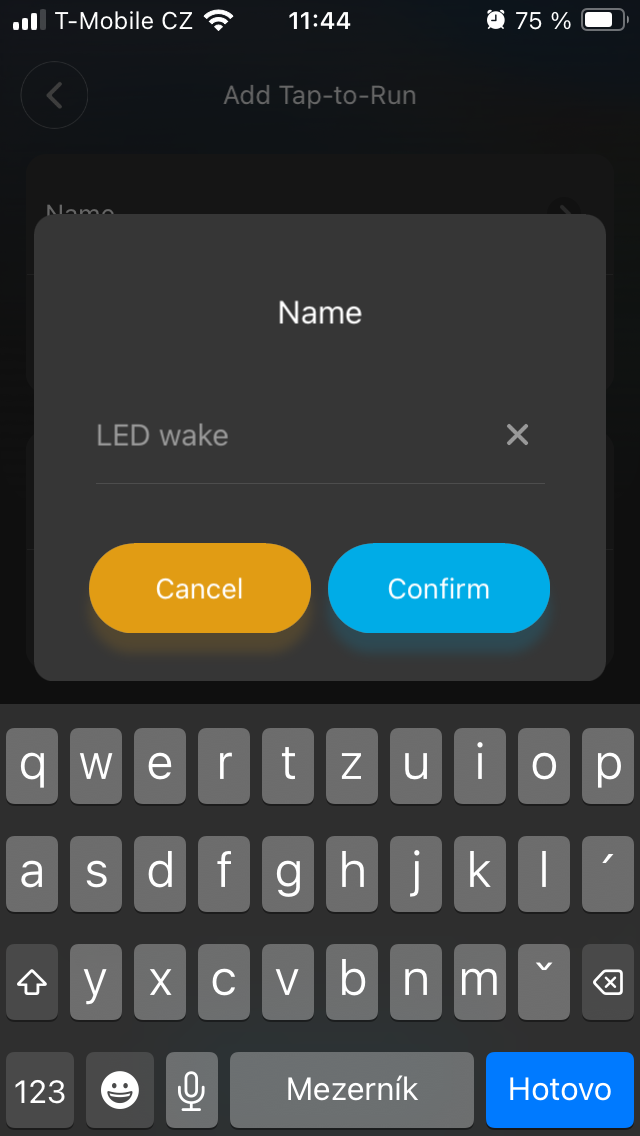Clear the name text field
The height and width of the screenshot is (1136, 640).
coord(517,434)
